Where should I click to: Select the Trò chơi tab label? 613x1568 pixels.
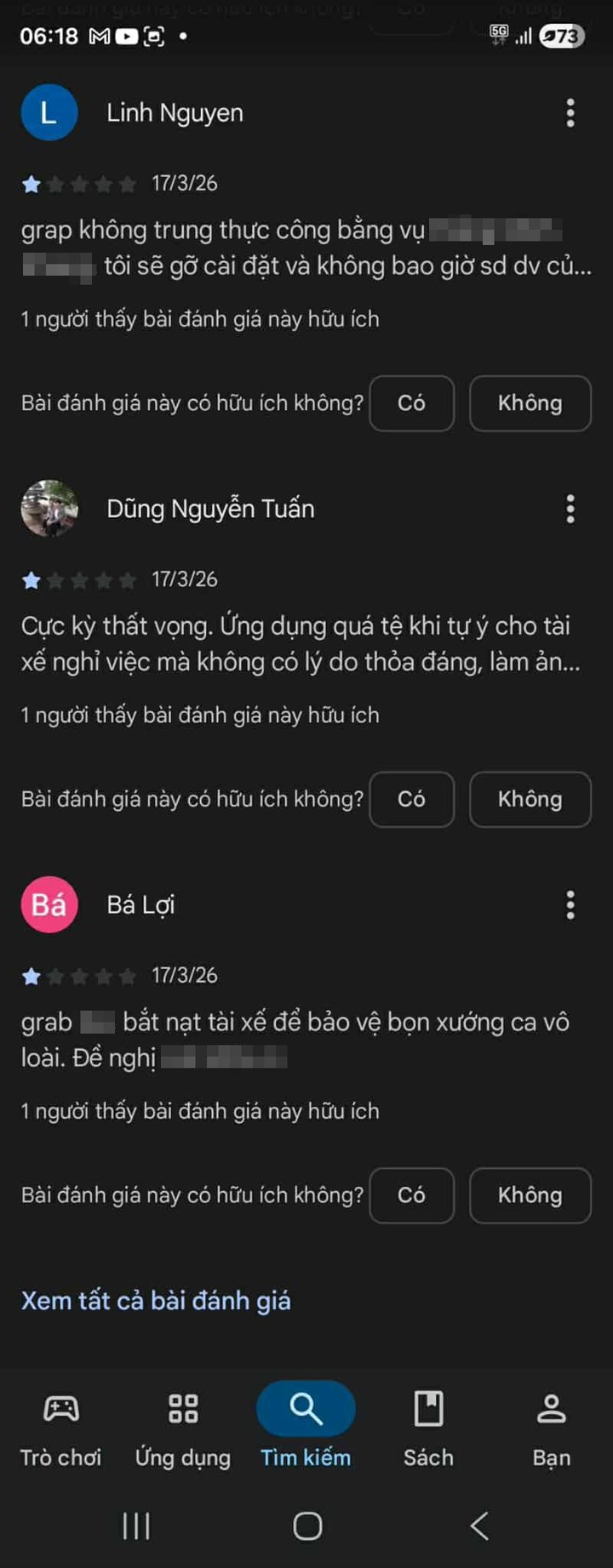[x=60, y=1457]
